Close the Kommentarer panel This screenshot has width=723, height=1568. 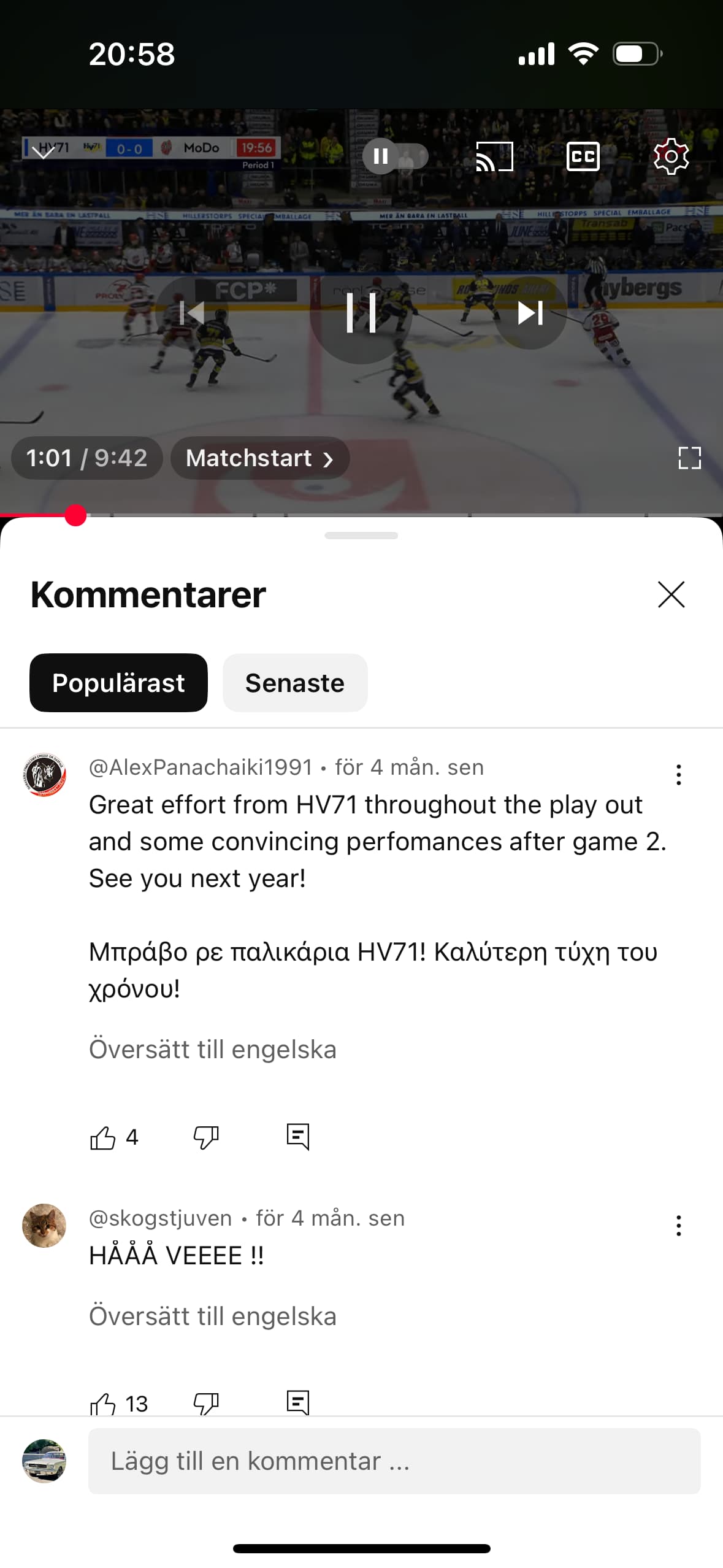(671, 594)
